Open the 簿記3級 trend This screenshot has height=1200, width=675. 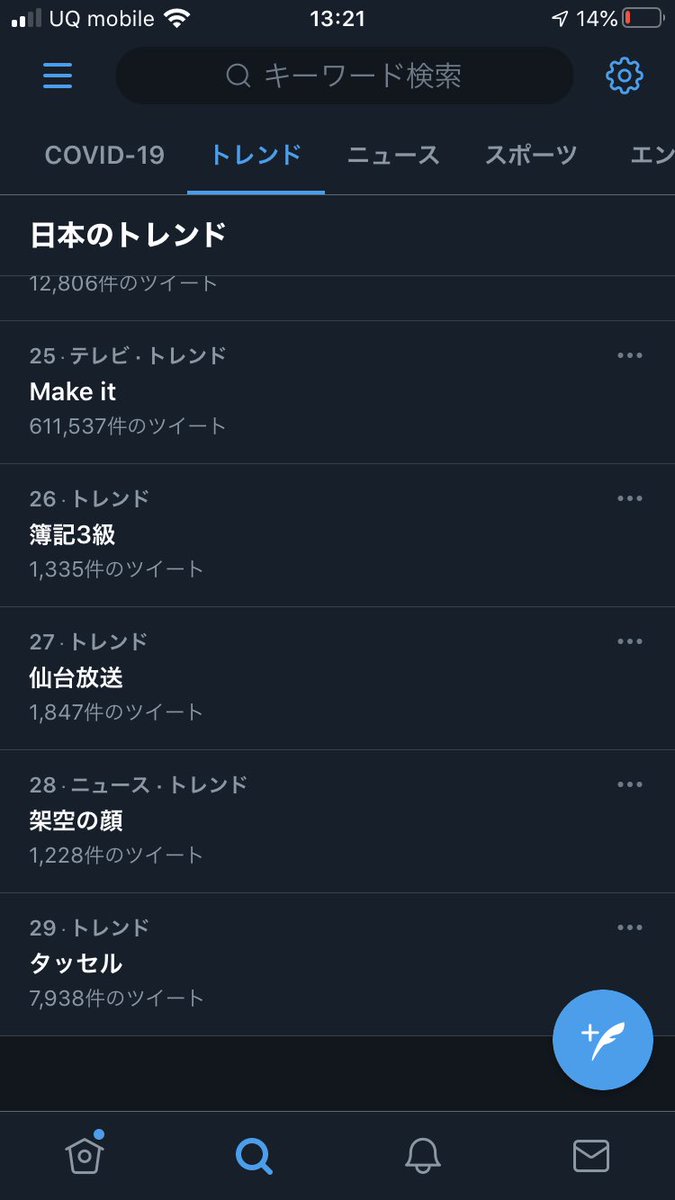(x=337, y=535)
